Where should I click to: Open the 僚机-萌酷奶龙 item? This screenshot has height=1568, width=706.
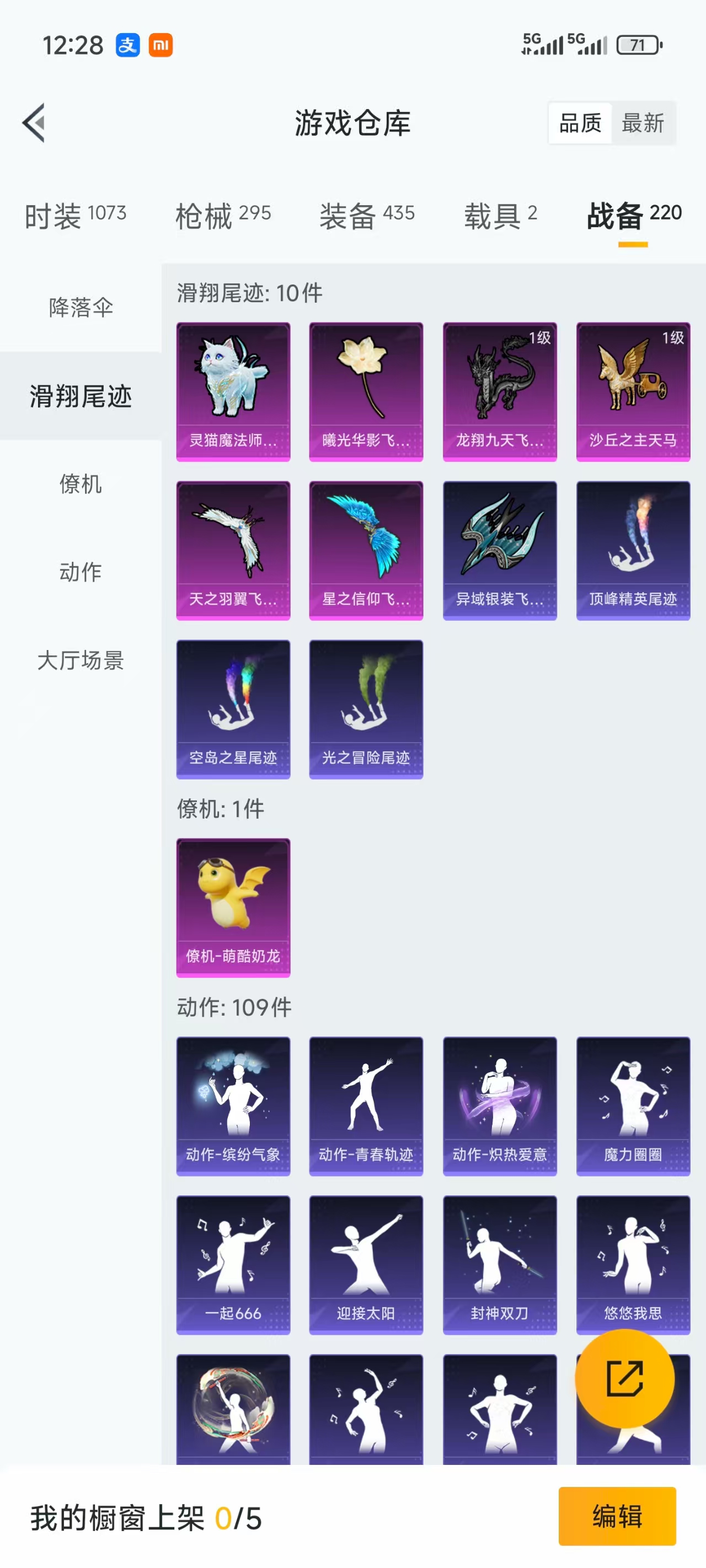(x=233, y=907)
